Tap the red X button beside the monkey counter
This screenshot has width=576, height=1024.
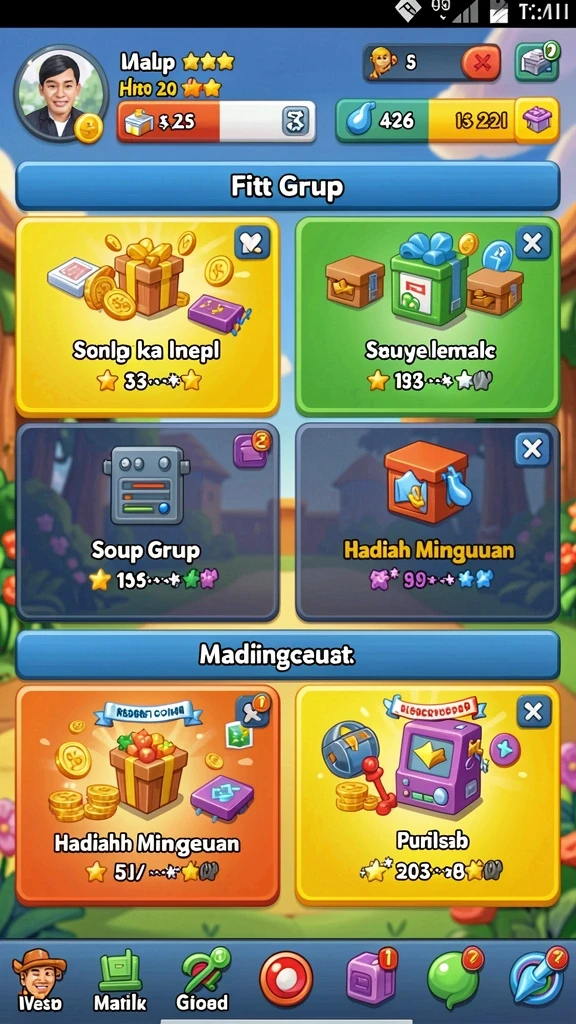[x=481, y=63]
